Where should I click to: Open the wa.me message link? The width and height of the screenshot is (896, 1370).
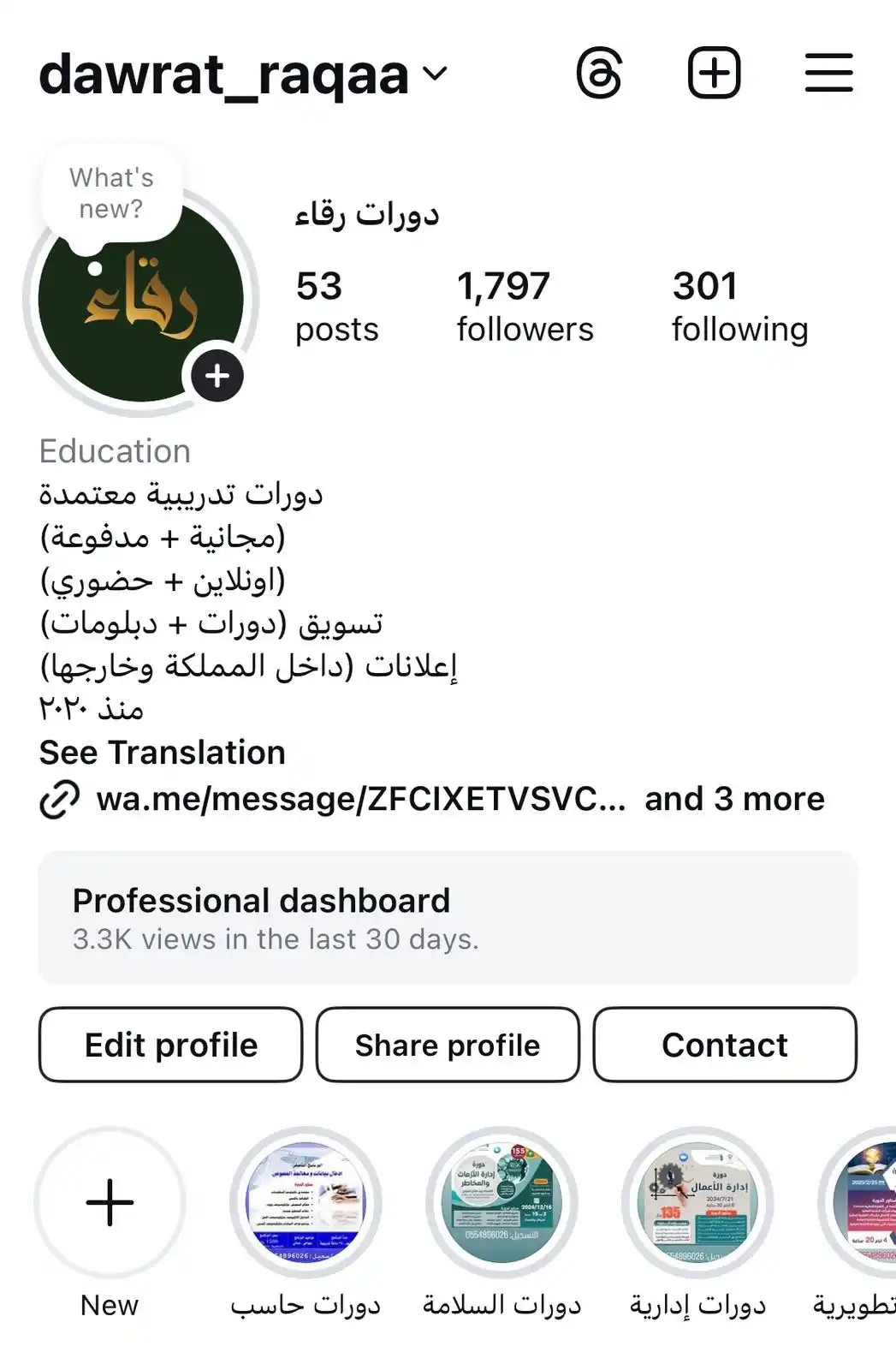pyautogui.click(x=359, y=799)
